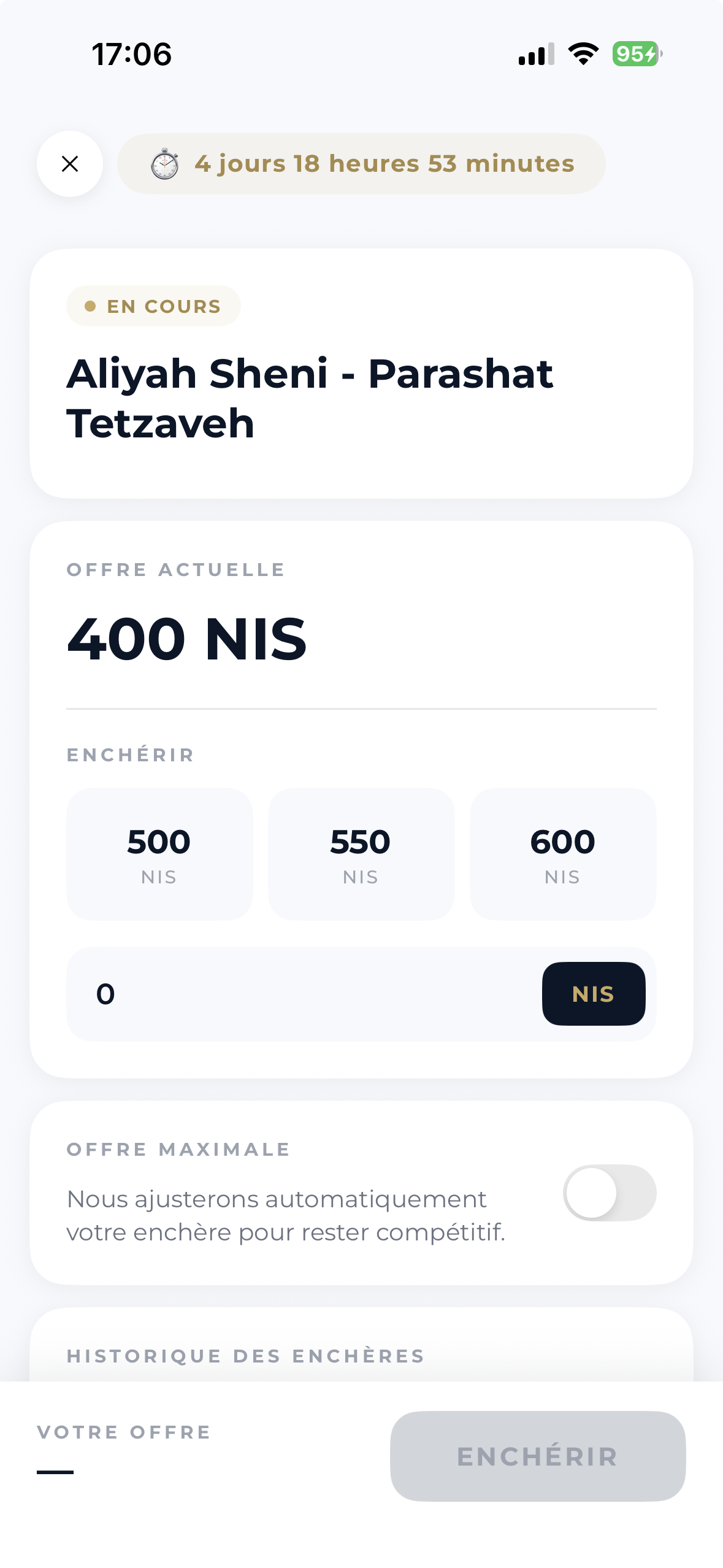The width and height of the screenshot is (723, 1568).
Task: Pick the 600 NIS bid amount
Action: [x=563, y=854]
